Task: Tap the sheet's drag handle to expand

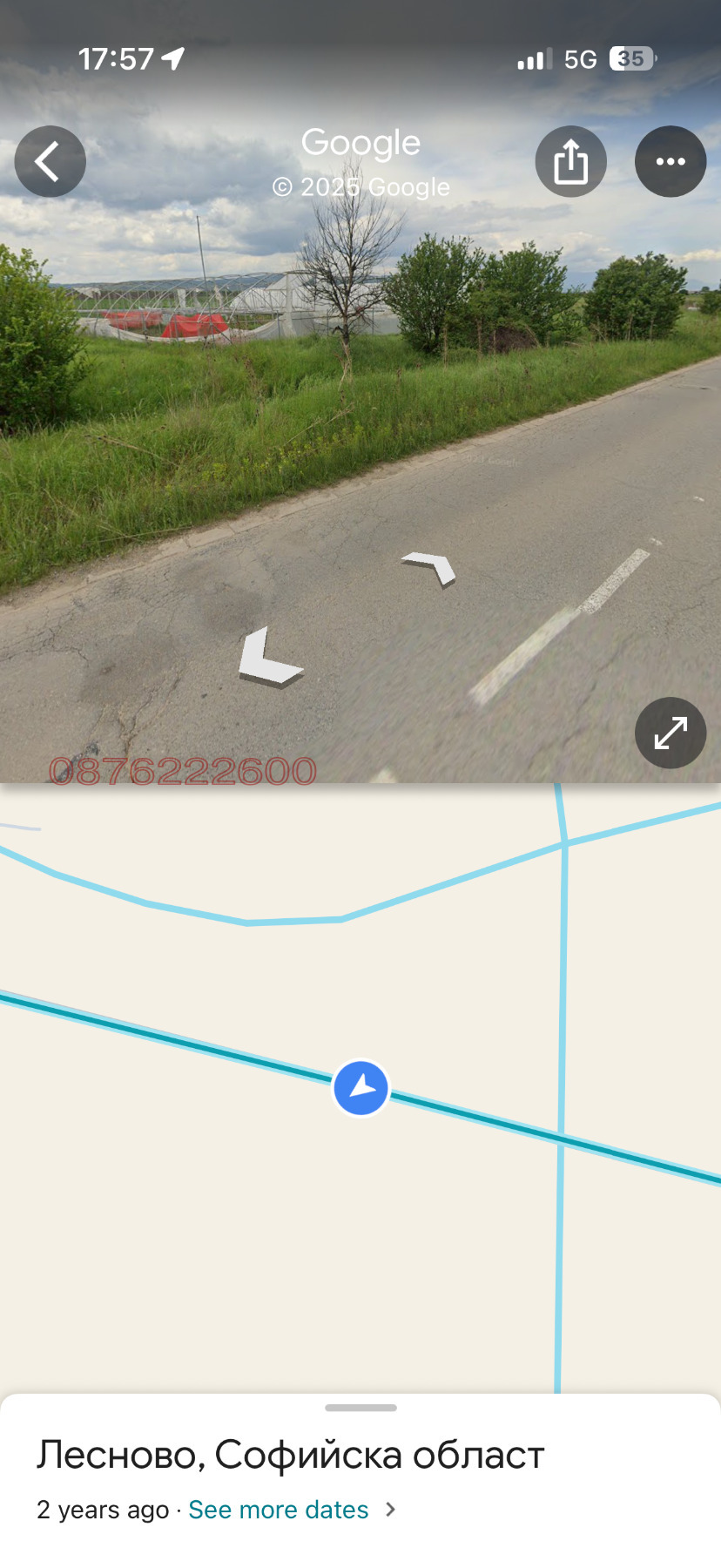Action: tap(360, 1408)
